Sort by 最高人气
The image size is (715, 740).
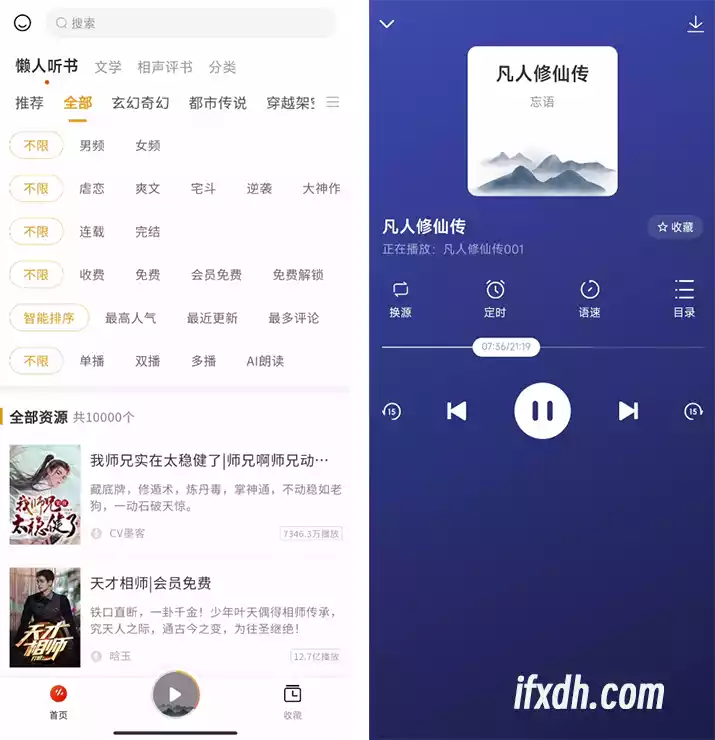click(131, 318)
